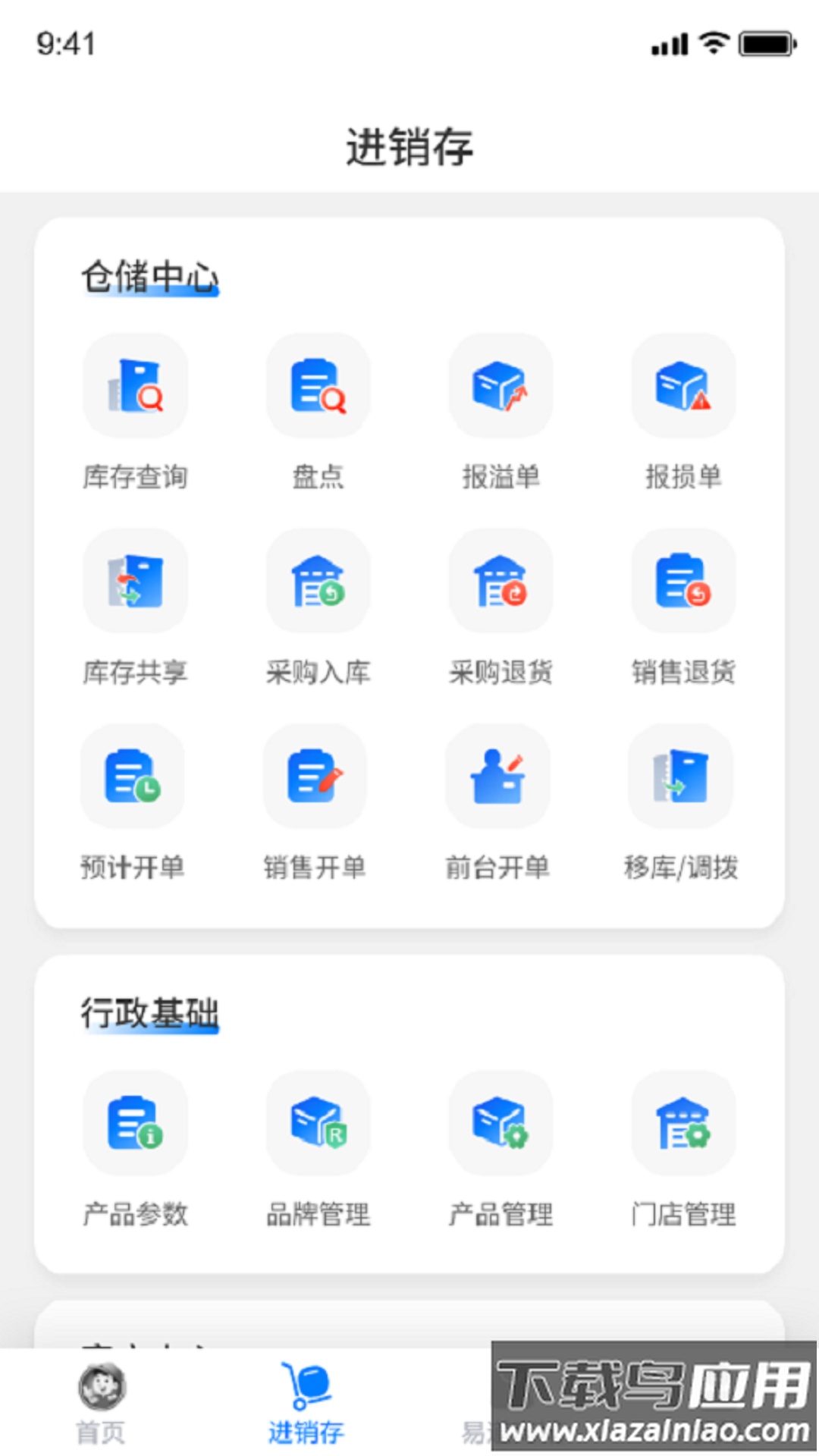
Task: Open the 报溢单 overflow report icon
Action: click(x=500, y=387)
